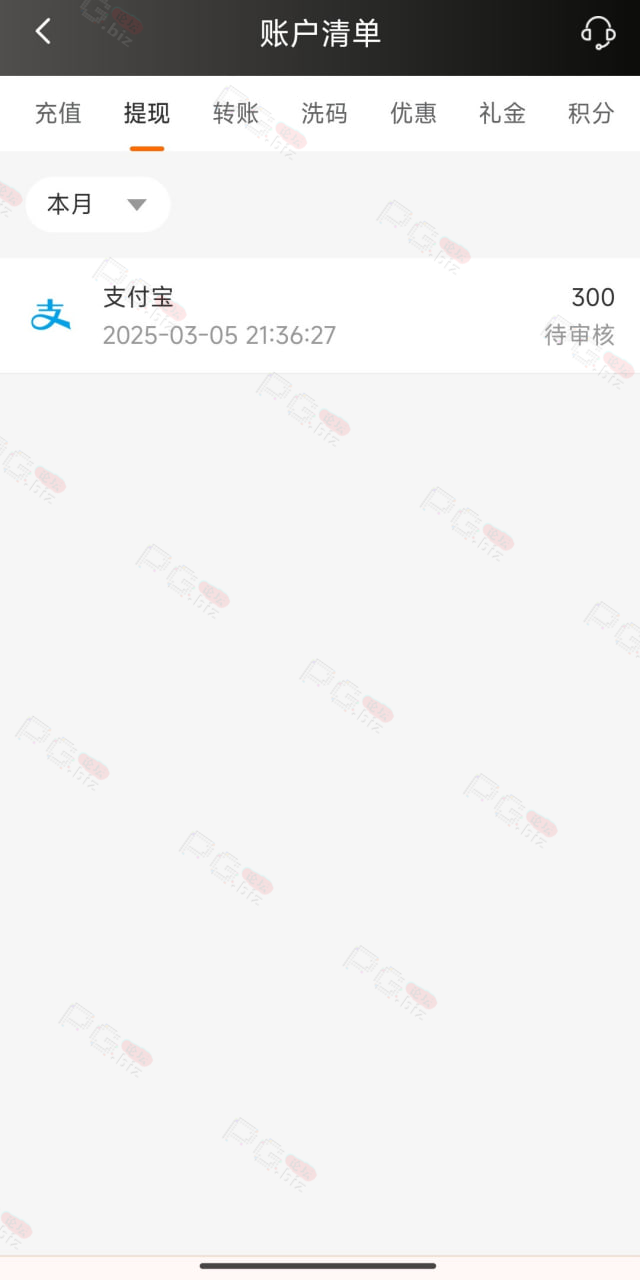Expand the 本月 period dropdown
This screenshot has width=640, height=1280.
98,205
